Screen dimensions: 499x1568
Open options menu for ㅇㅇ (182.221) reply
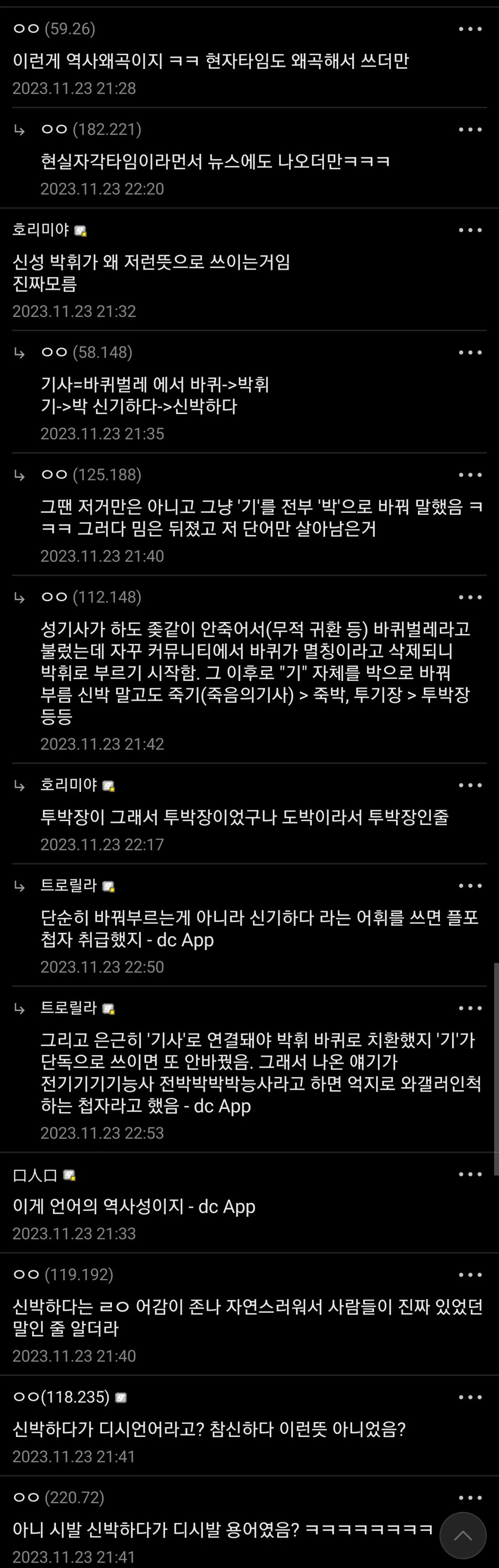[x=470, y=129]
